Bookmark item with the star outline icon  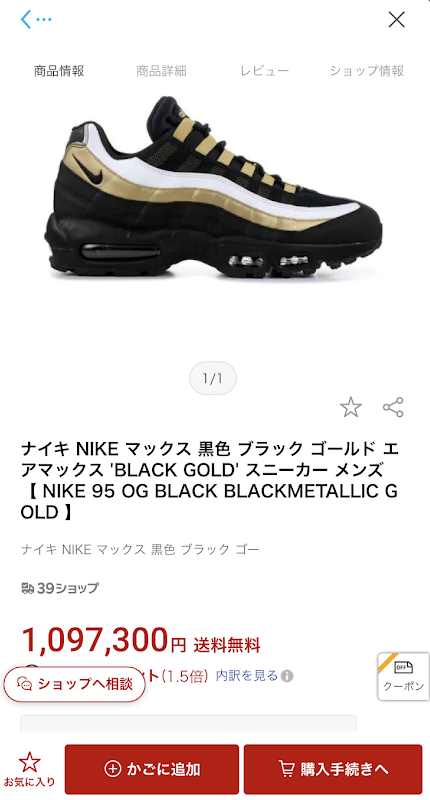351,407
